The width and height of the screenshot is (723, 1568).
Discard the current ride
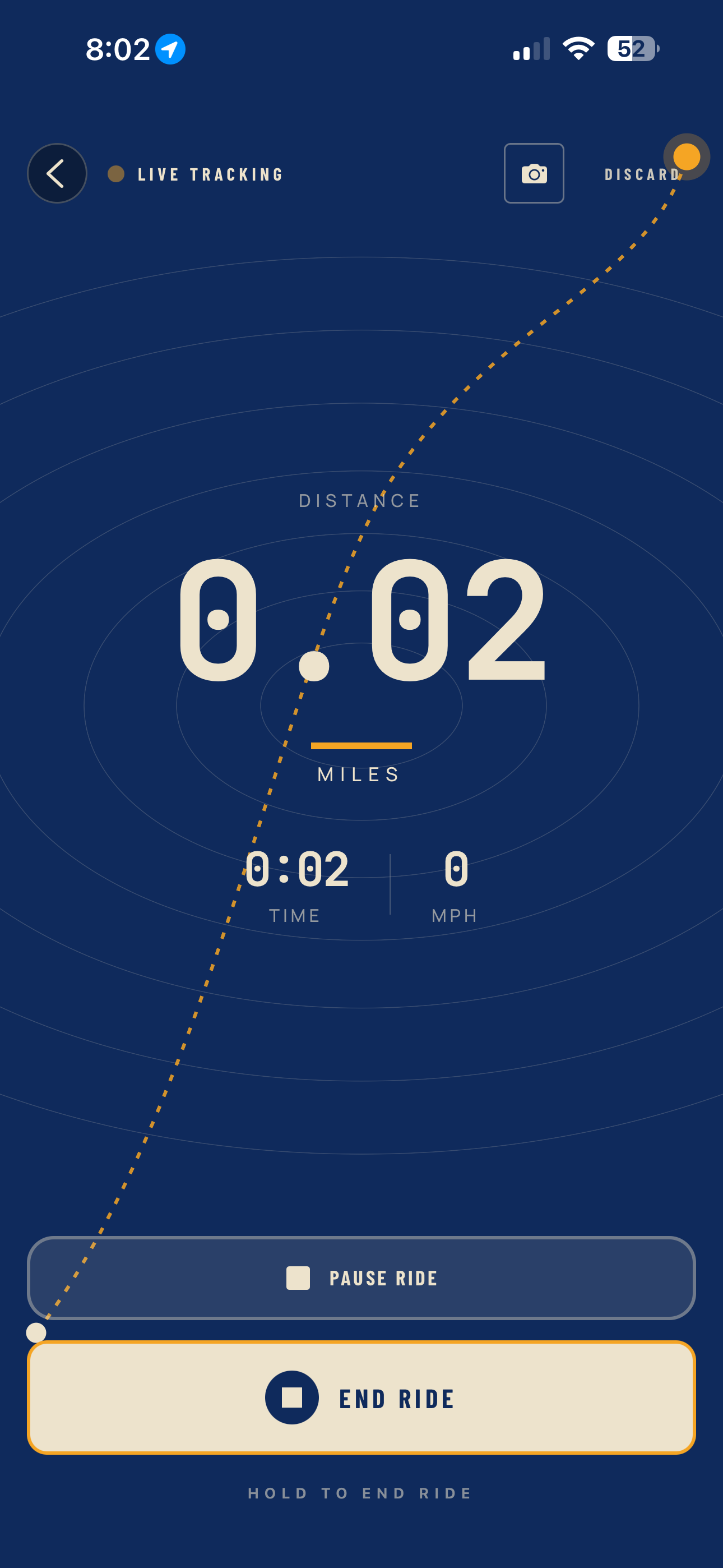click(642, 175)
